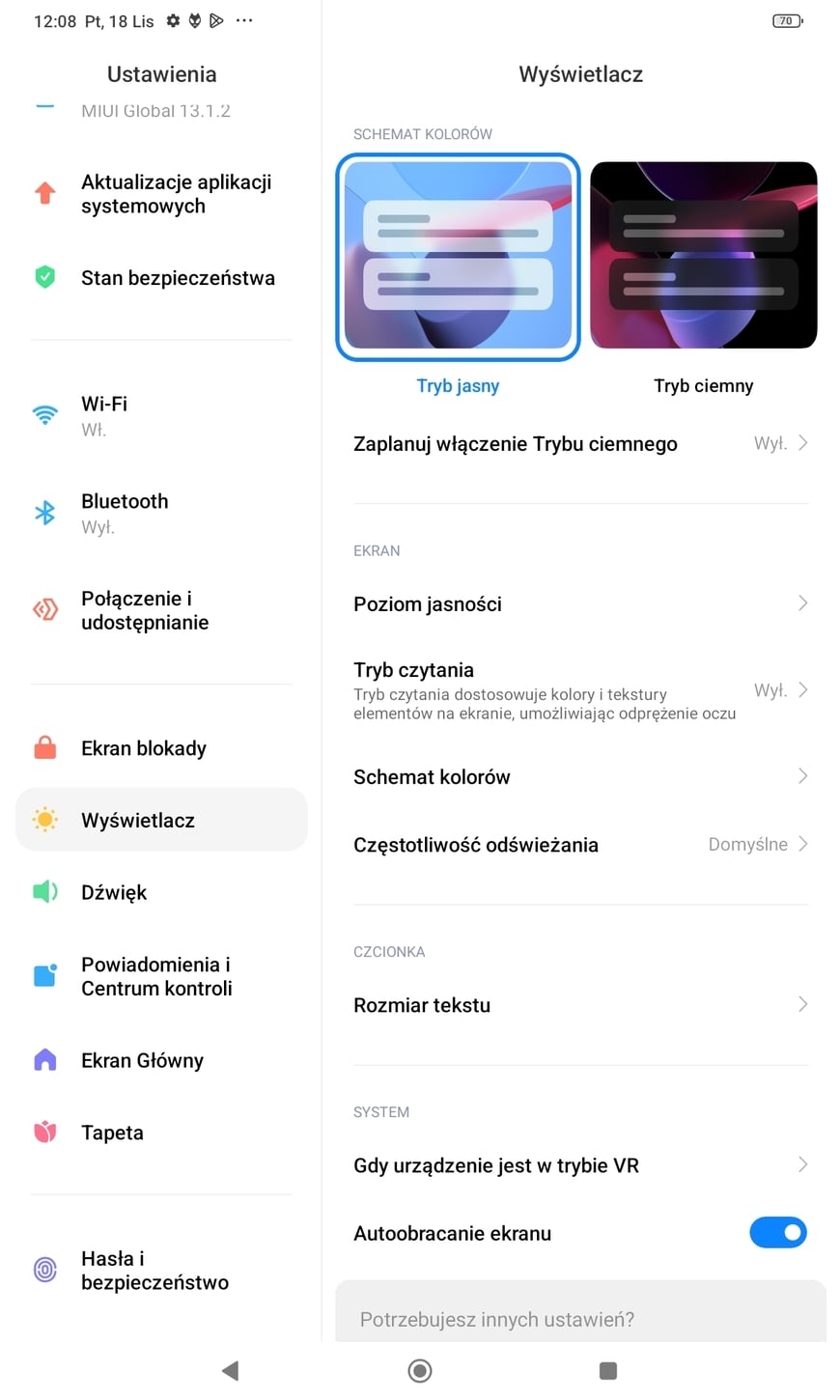The height and width of the screenshot is (1400, 840).
Task: Open Zaplanuj włączenie Trybu ciemnego
Action: click(x=579, y=444)
